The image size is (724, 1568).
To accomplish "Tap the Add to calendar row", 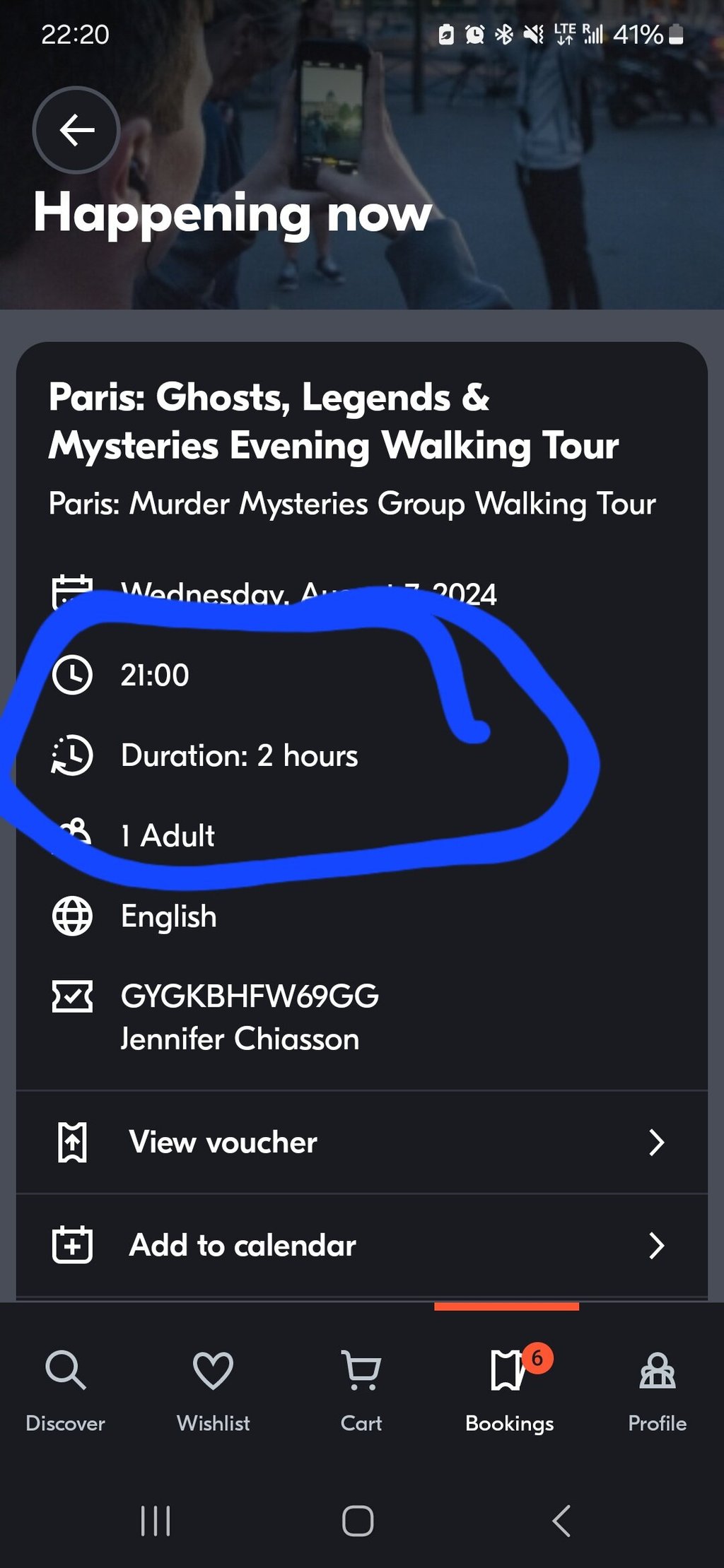I will point(361,1246).
